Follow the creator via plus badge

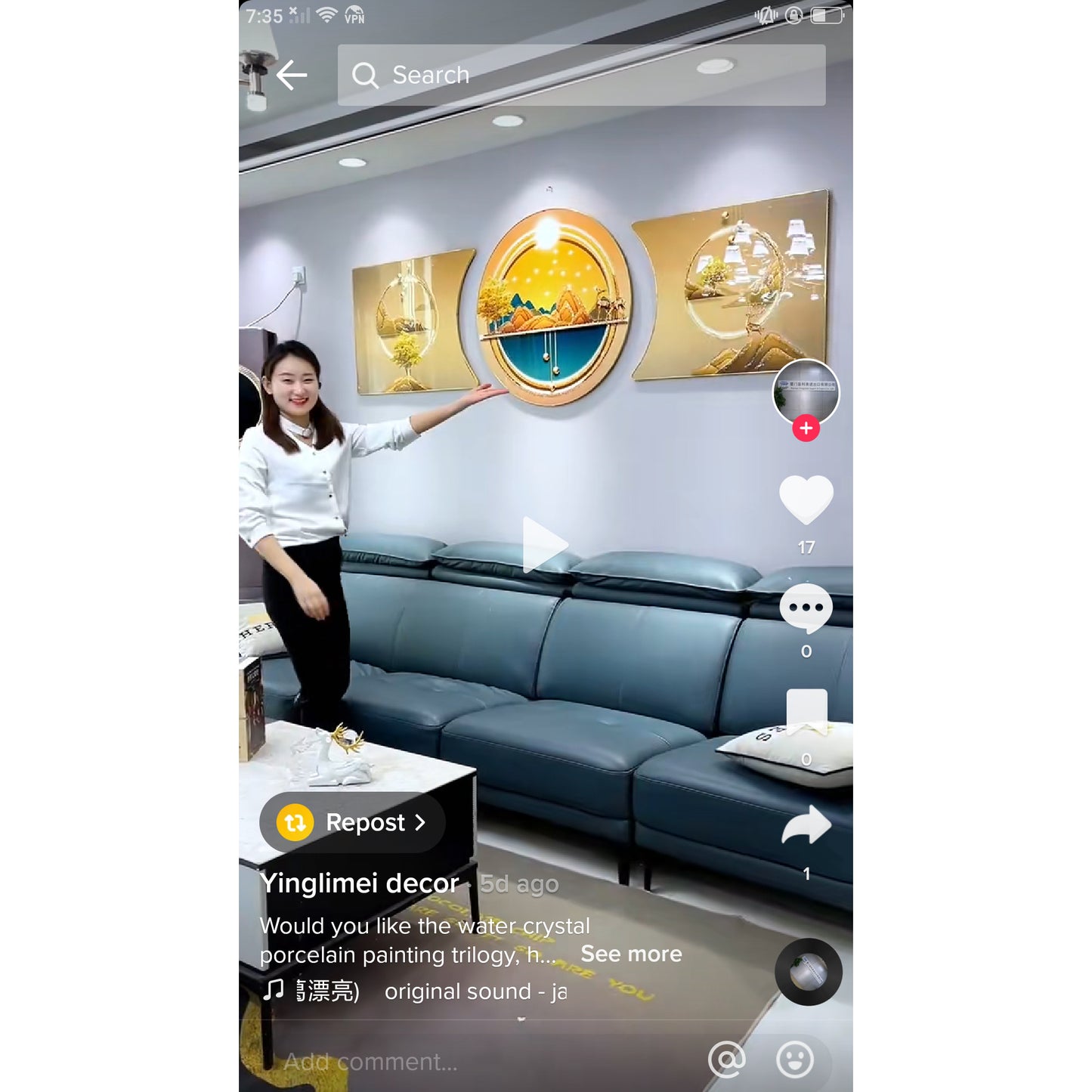(x=806, y=428)
